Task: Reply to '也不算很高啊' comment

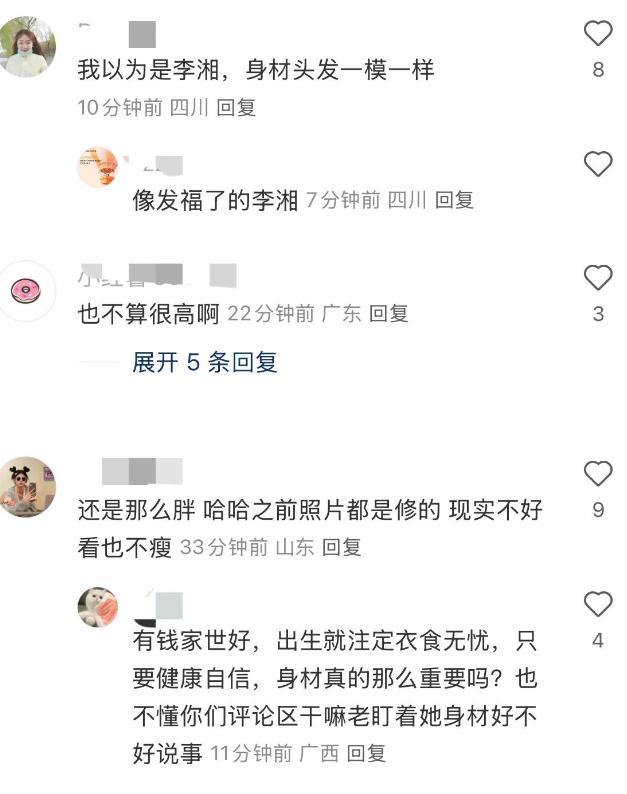Action: pos(388,314)
